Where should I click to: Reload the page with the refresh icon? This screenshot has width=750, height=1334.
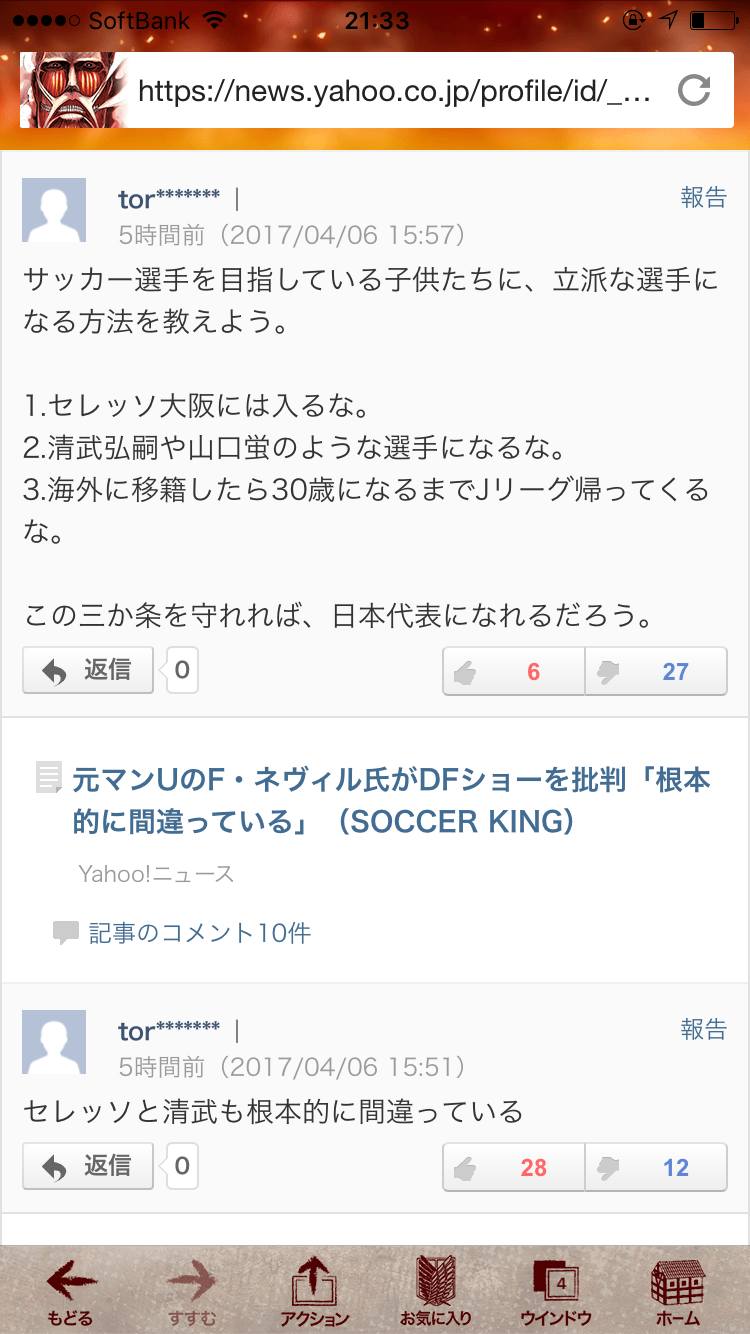(x=693, y=91)
